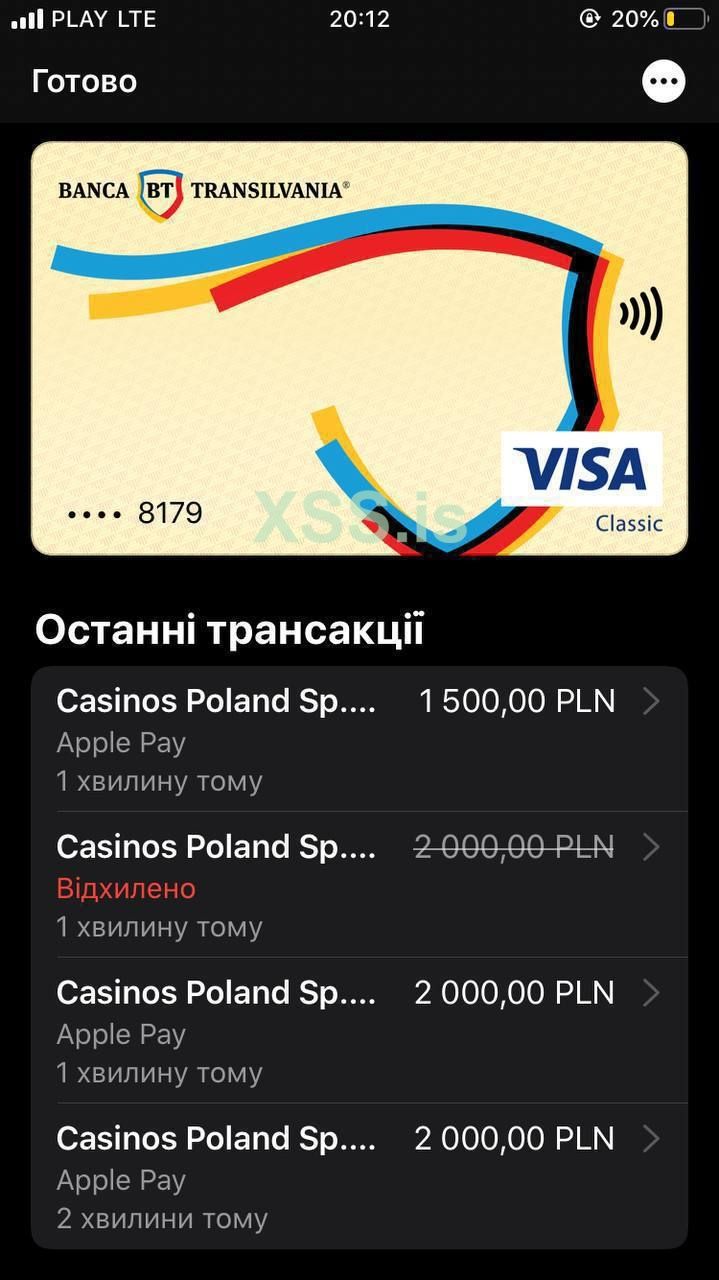
Task: Tap Готово to close card details
Action: coord(84,81)
